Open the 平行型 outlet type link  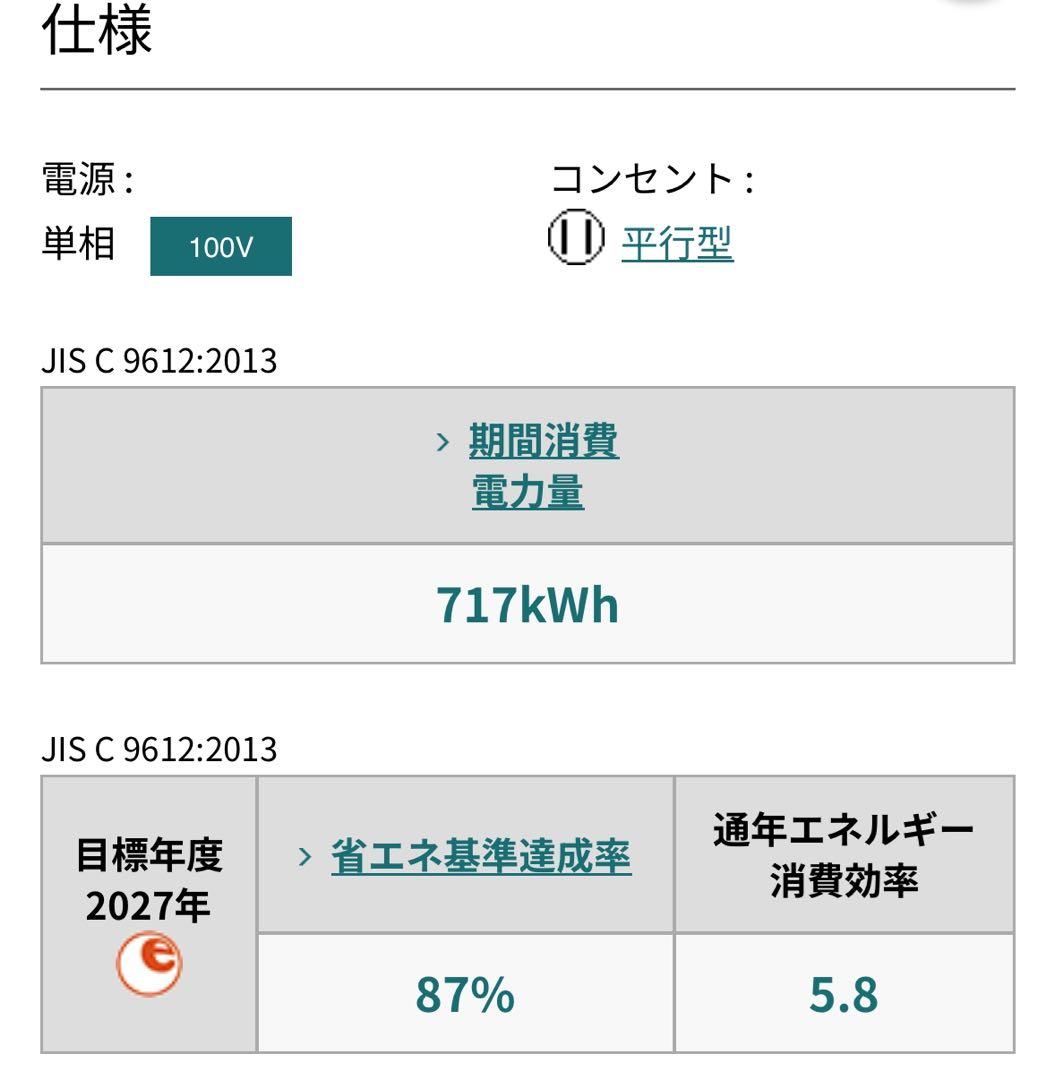[x=677, y=243]
